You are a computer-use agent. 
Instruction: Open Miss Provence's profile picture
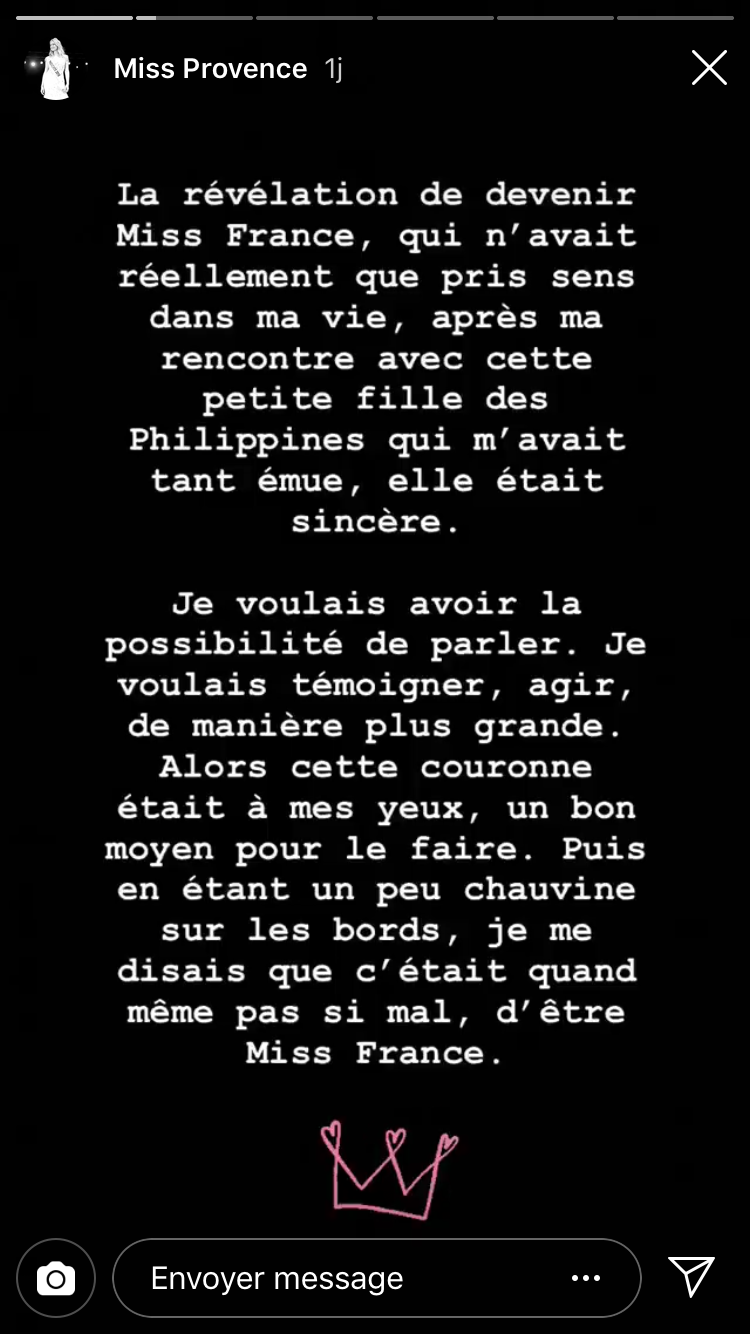[x=57, y=68]
